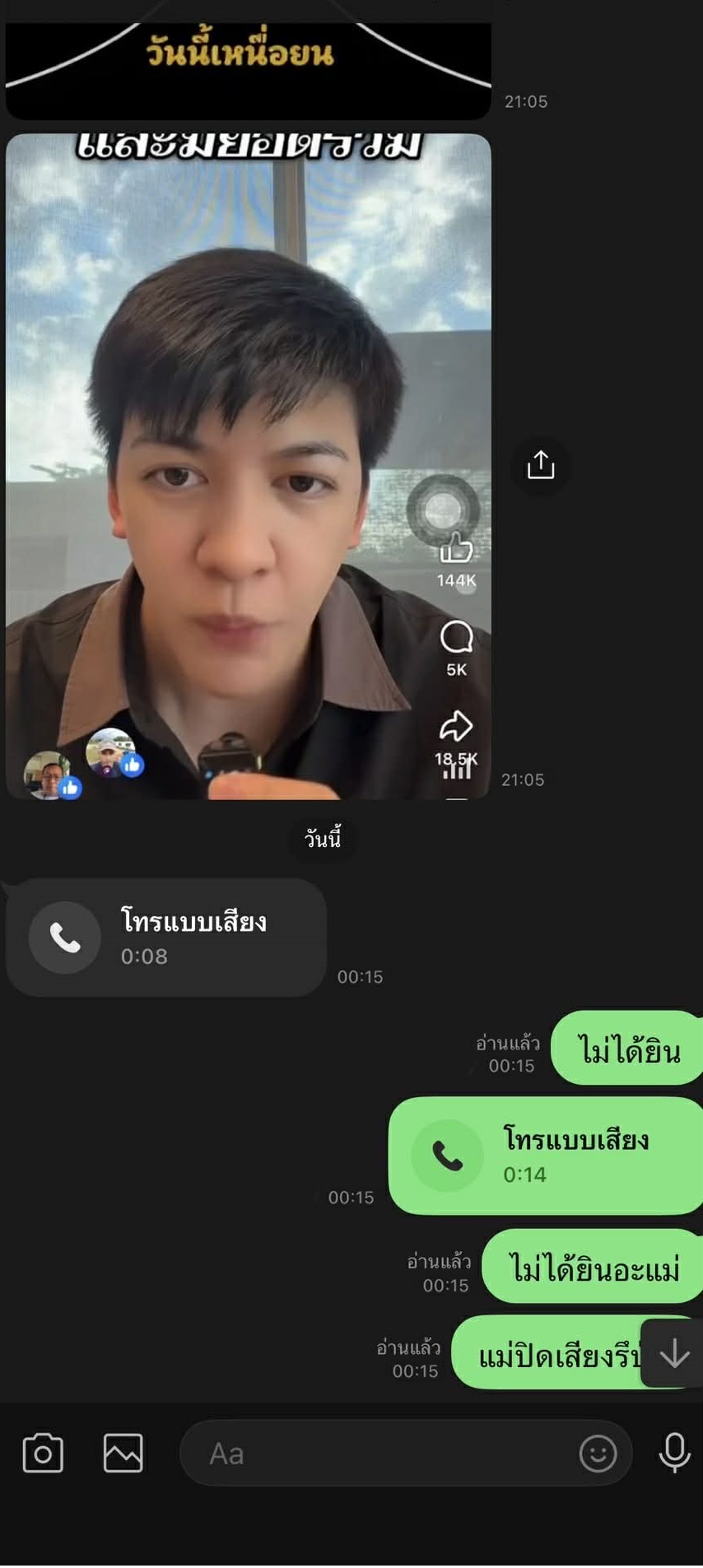Jump to the latest message with down arrow
This screenshot has height=1568, width=703.
(673, 1353)
